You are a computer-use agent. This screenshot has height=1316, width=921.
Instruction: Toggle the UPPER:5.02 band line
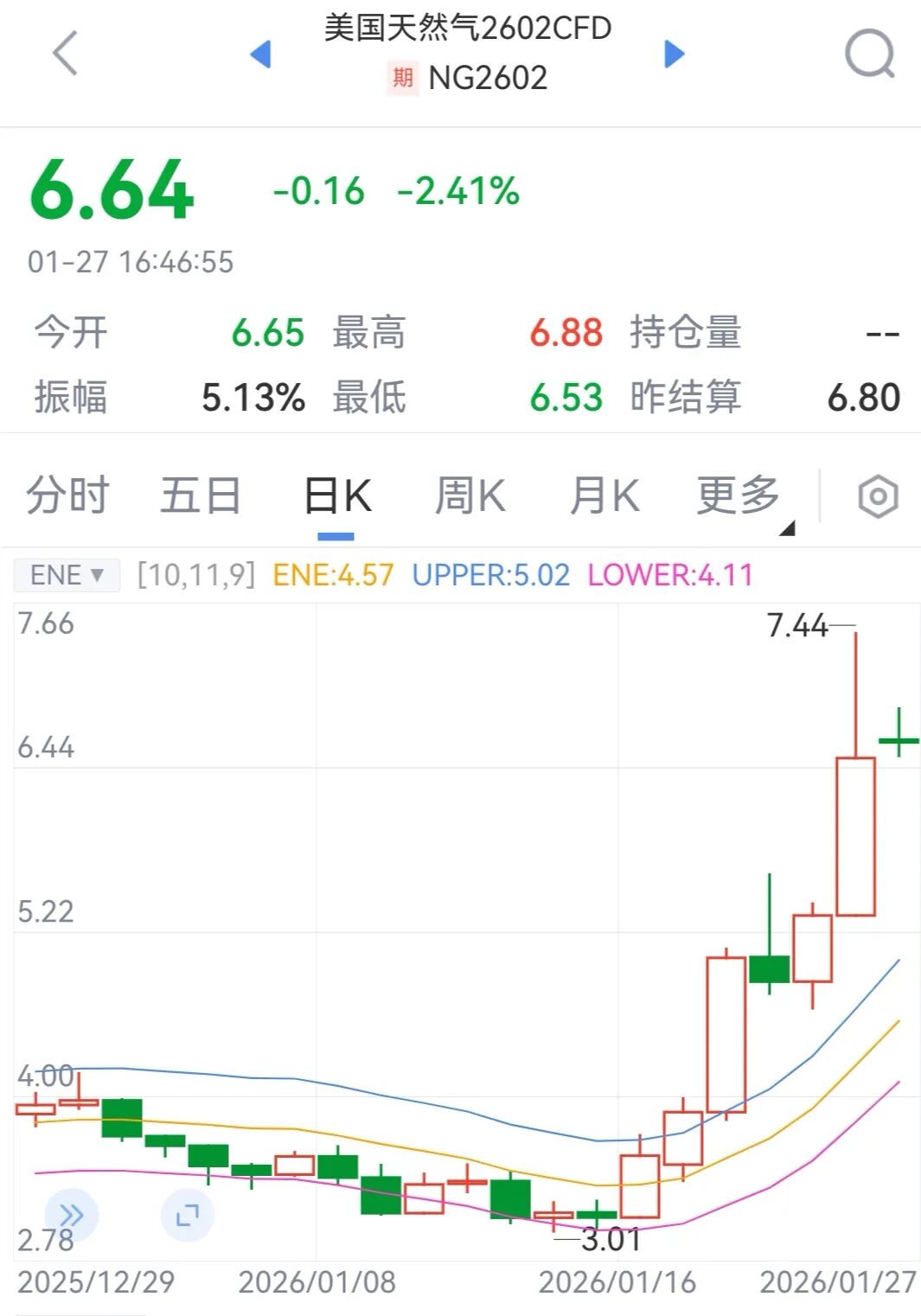coord(491,574)
